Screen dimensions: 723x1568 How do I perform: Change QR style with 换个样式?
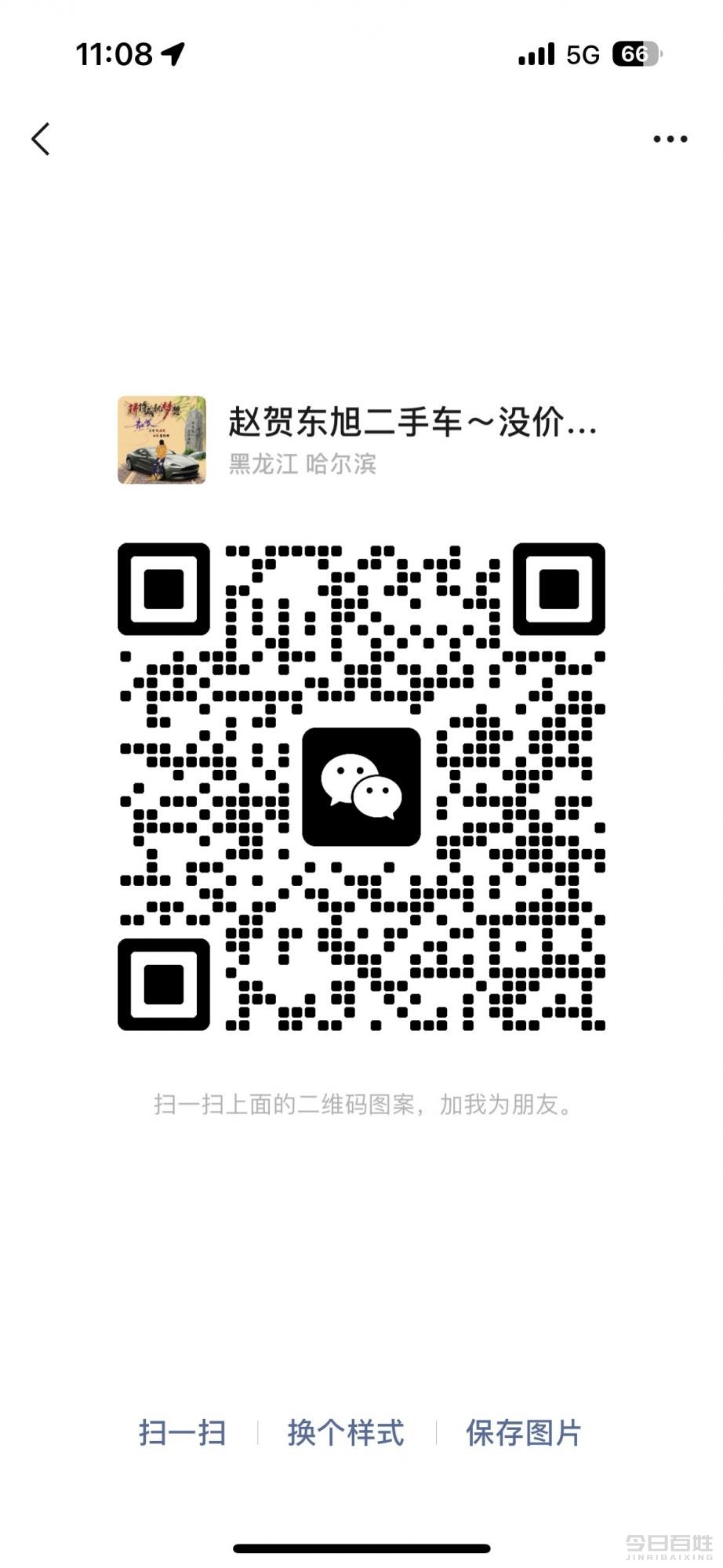click(x=346, y=1432)
